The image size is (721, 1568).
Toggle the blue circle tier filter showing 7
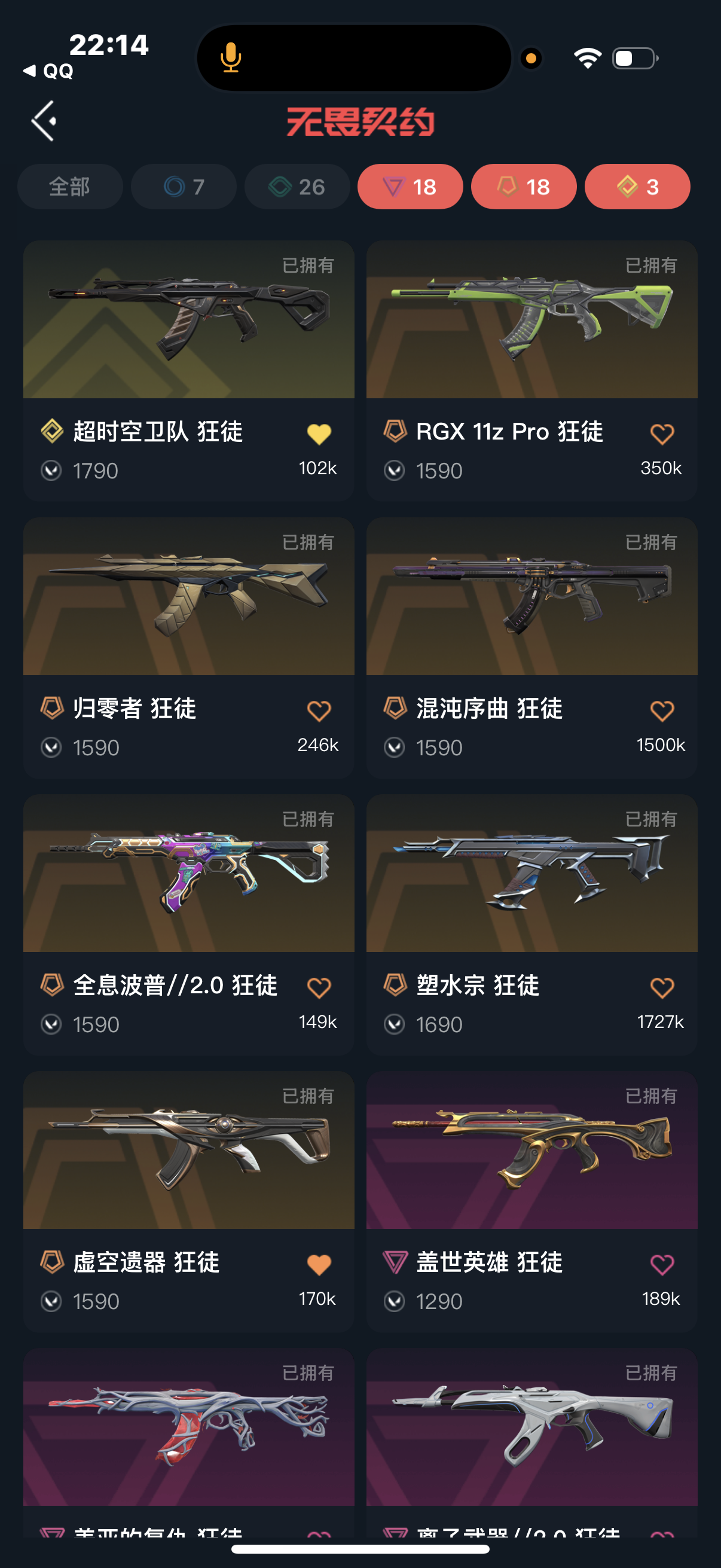click(x=184, y=187)
